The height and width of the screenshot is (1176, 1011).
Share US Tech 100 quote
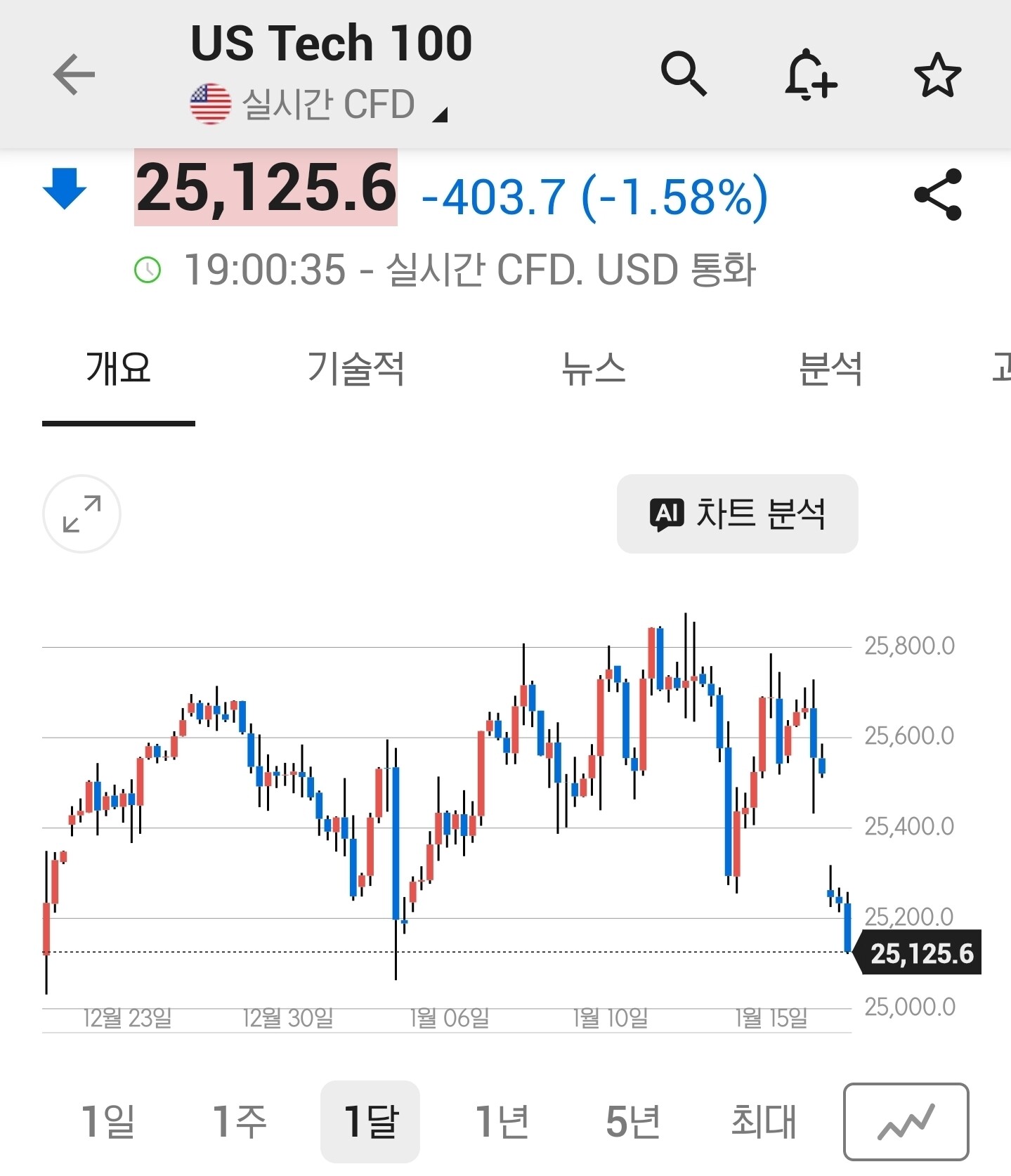[x=937, y=195]
